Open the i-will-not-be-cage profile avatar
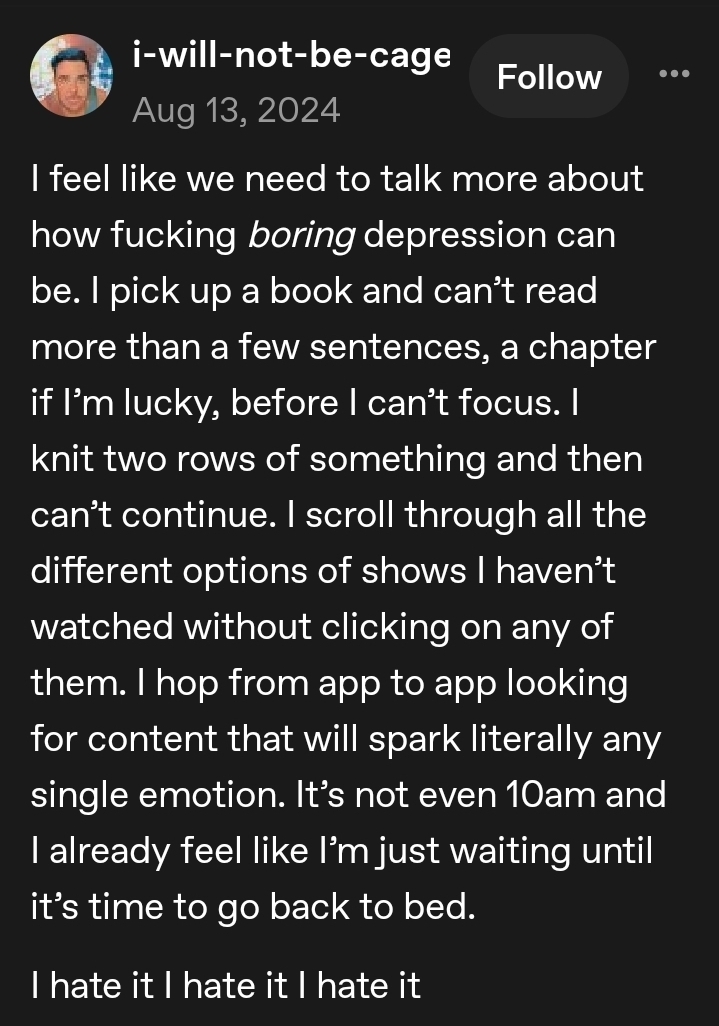The height and width of the screenshot is (1026, 719). click(71, 75)
